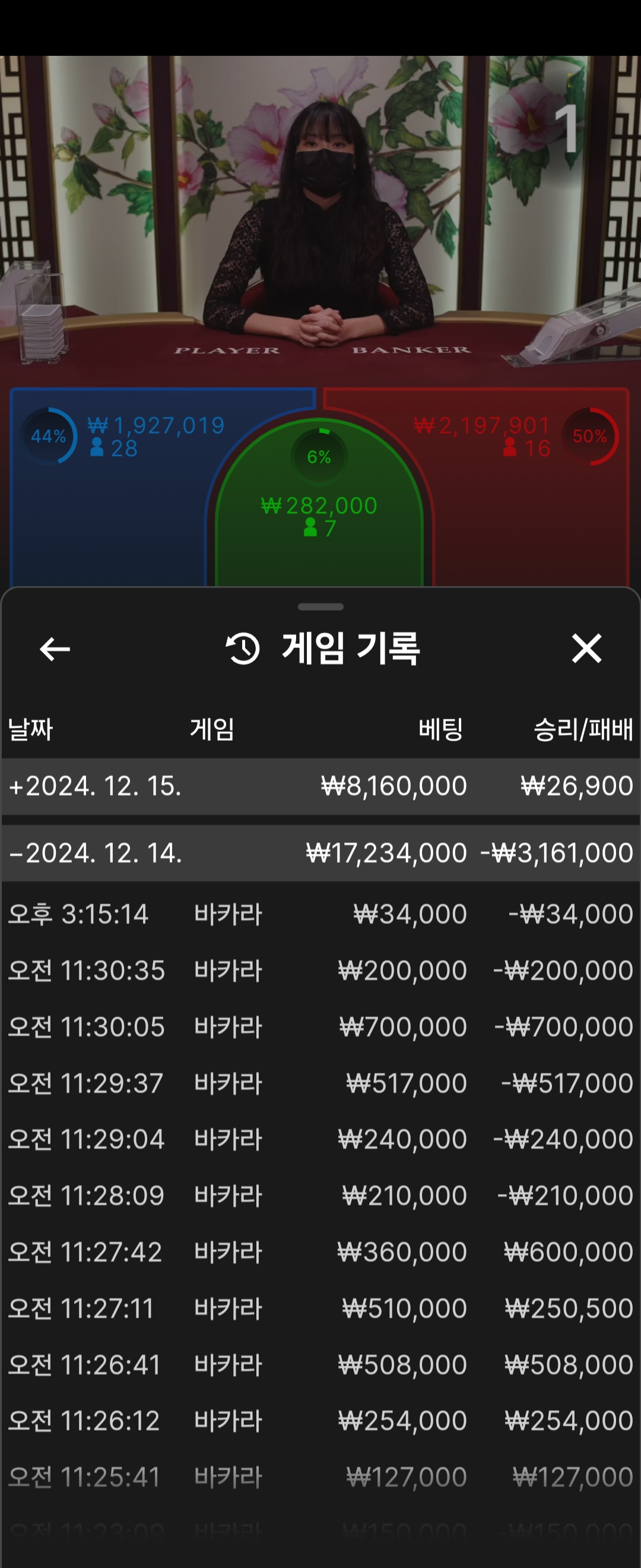The image size is (641, 1568).
Task: Open the 오전 11:27:42 baccarat record
Action: click(320, 1251)
